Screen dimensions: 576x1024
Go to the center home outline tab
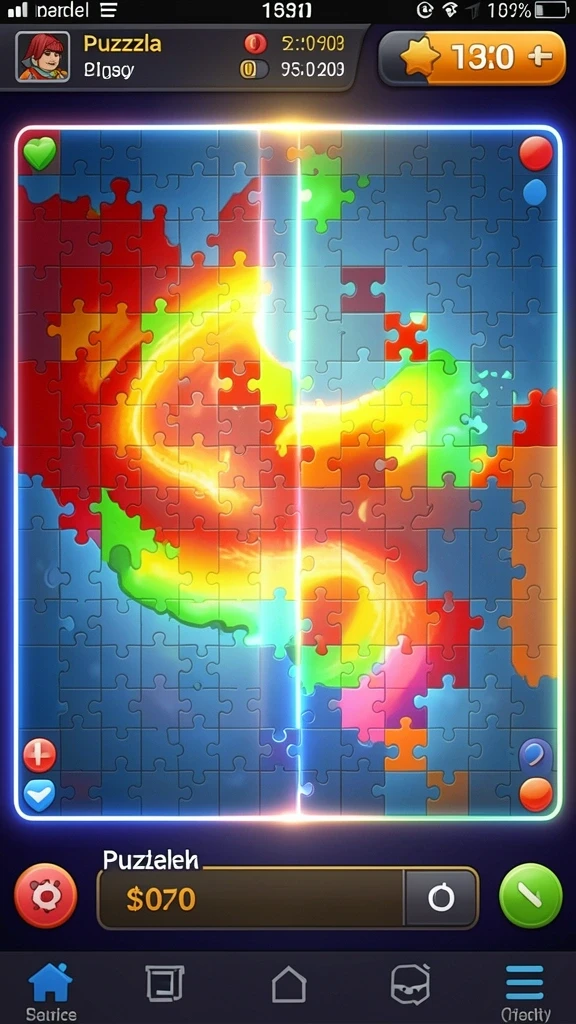click(289, 984)
